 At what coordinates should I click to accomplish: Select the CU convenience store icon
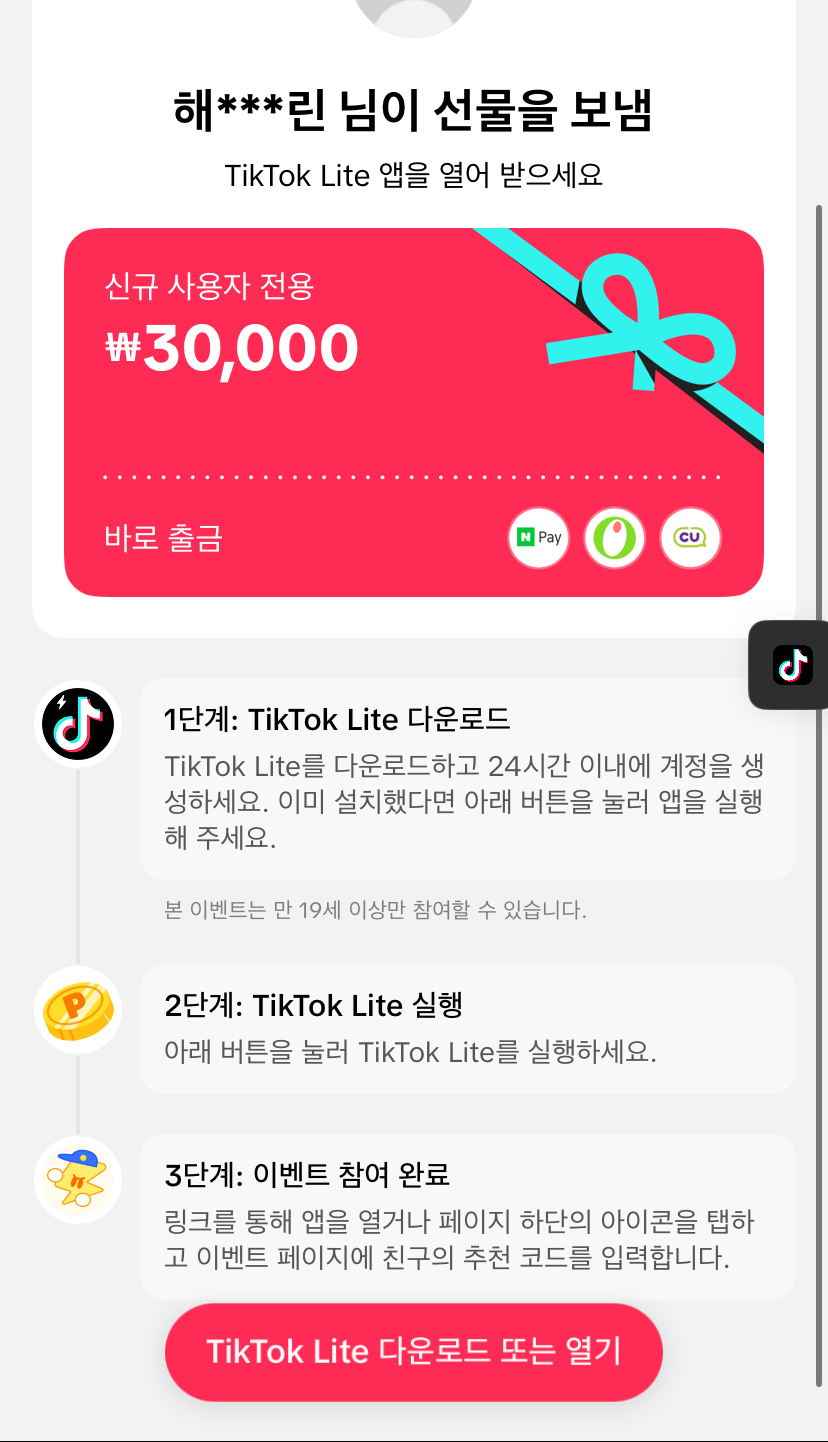[690, 537]
